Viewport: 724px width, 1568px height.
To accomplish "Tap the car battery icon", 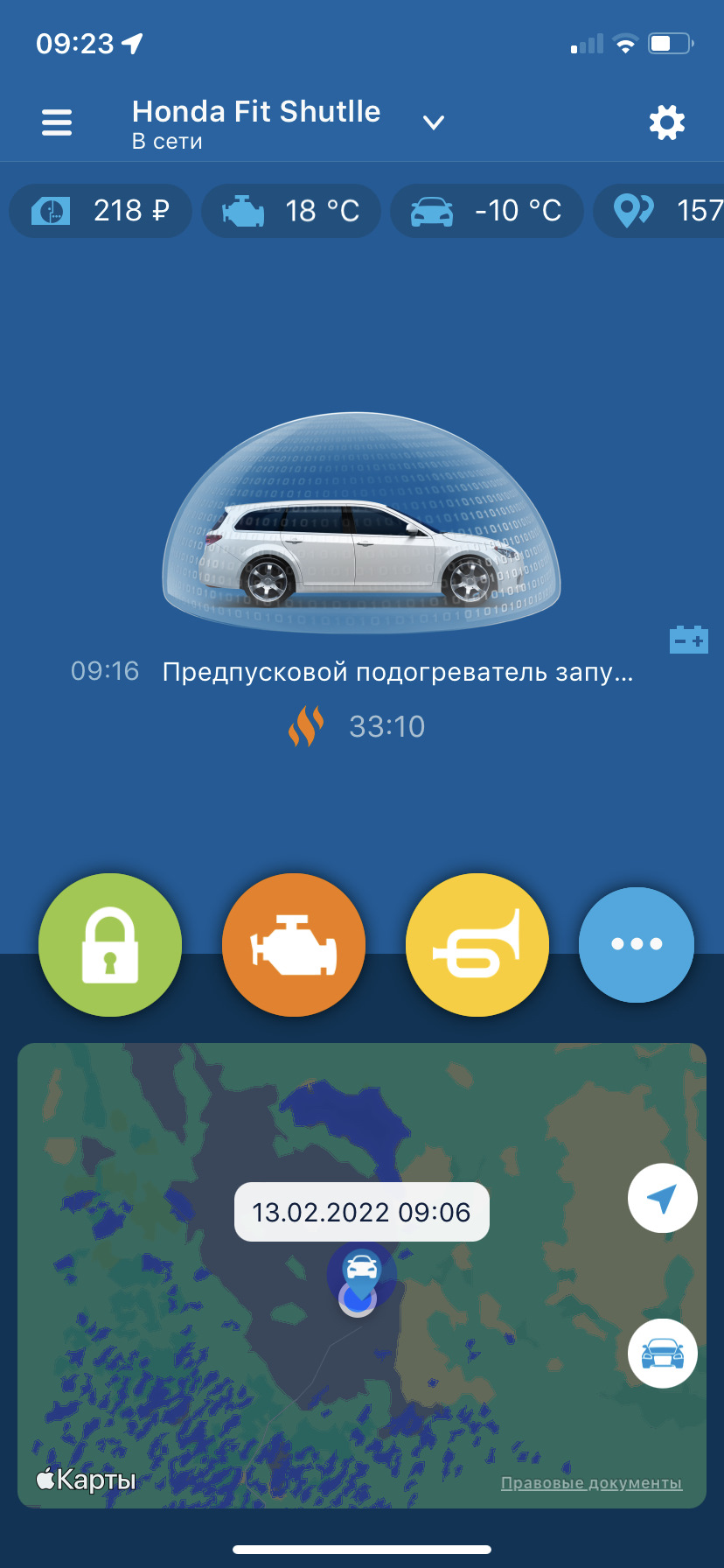I will [689, 640].
